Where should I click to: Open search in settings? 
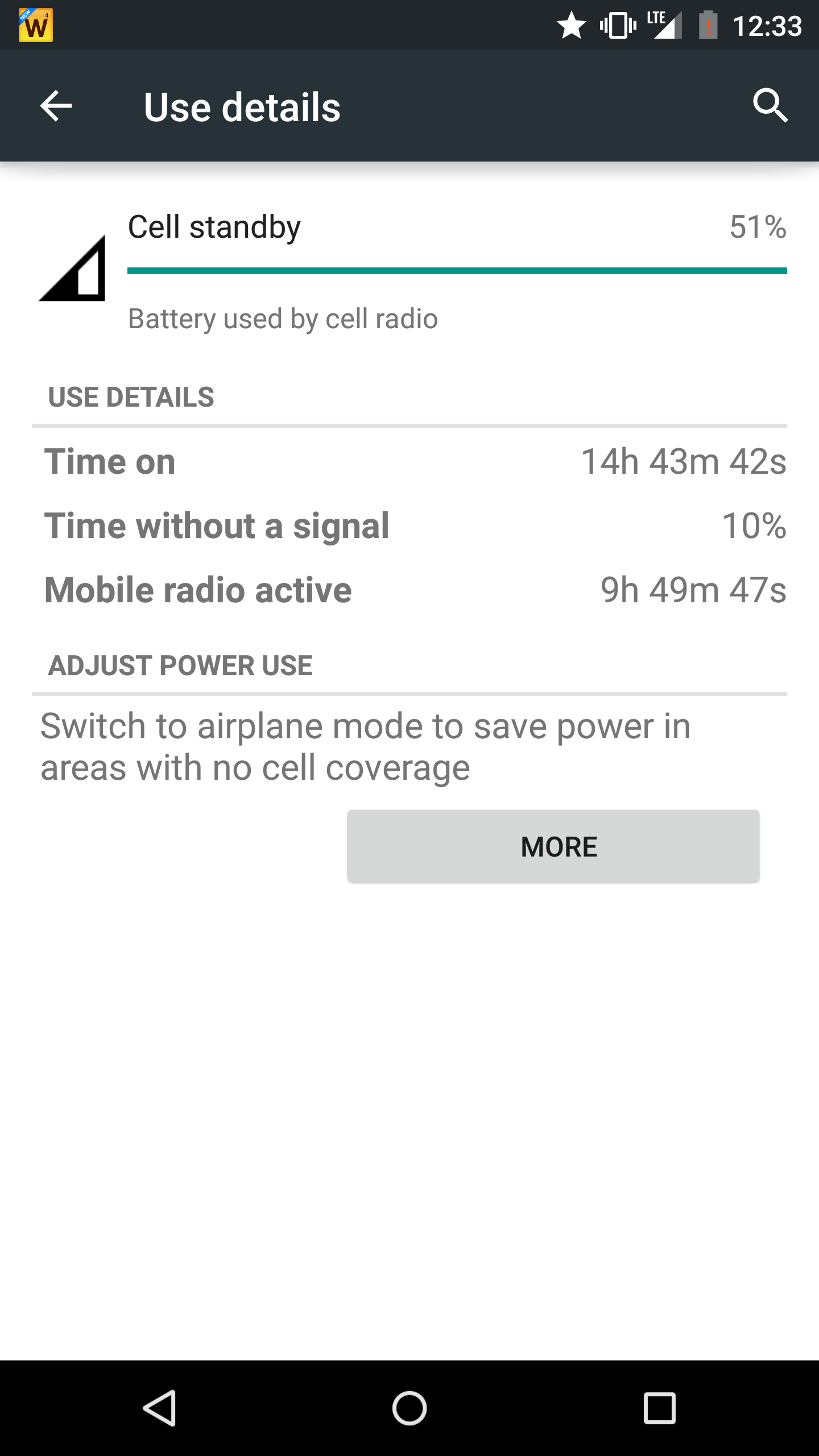pos(770,106)
